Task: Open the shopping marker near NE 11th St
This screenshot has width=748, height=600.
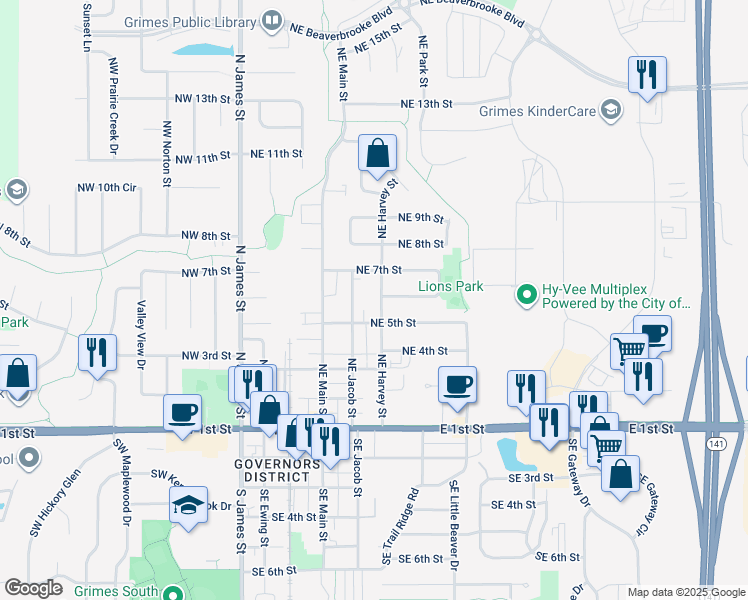Action: pyautogui.click(x=378, y=155)
